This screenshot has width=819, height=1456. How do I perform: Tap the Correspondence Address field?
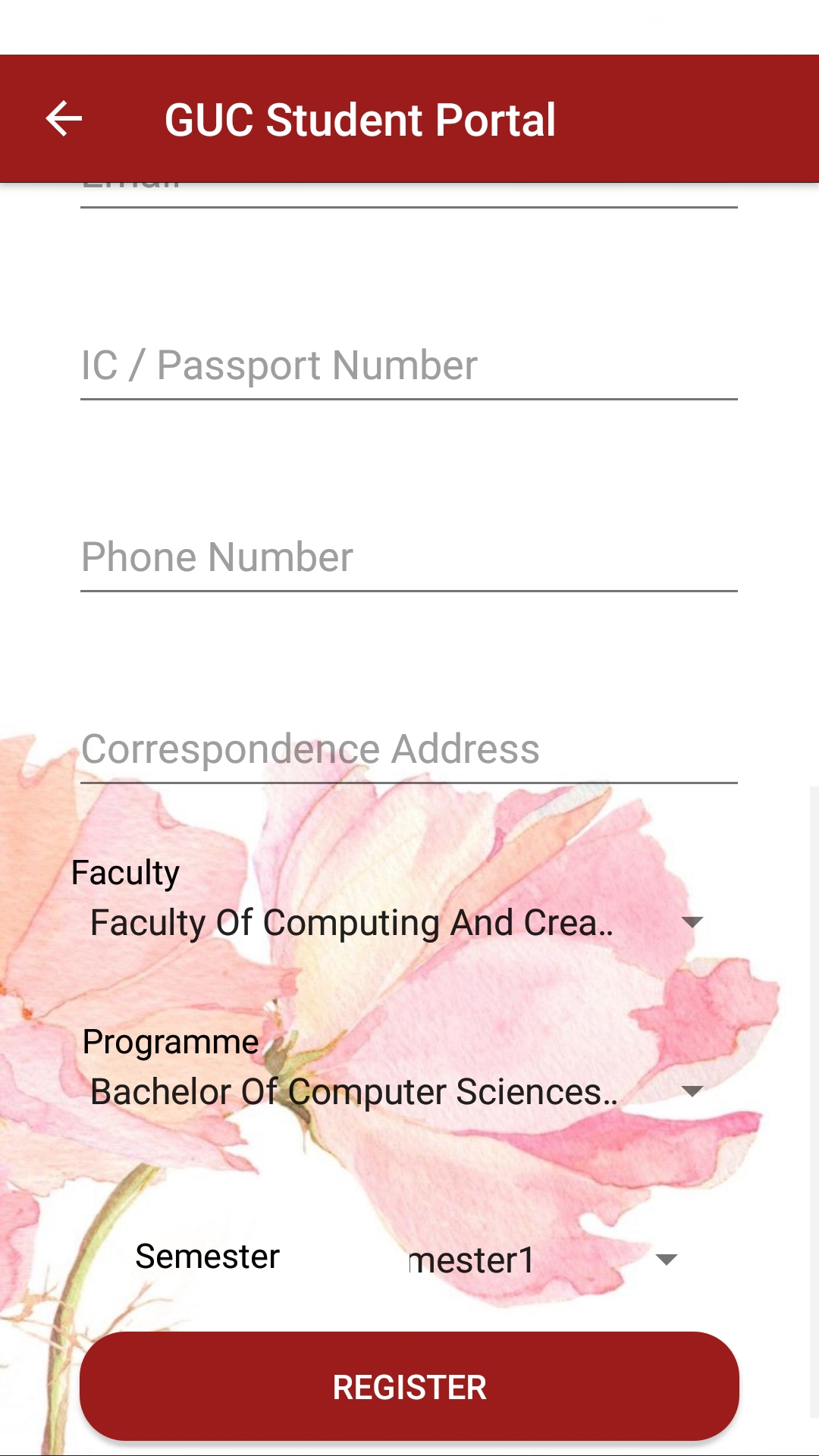[409, 749]
